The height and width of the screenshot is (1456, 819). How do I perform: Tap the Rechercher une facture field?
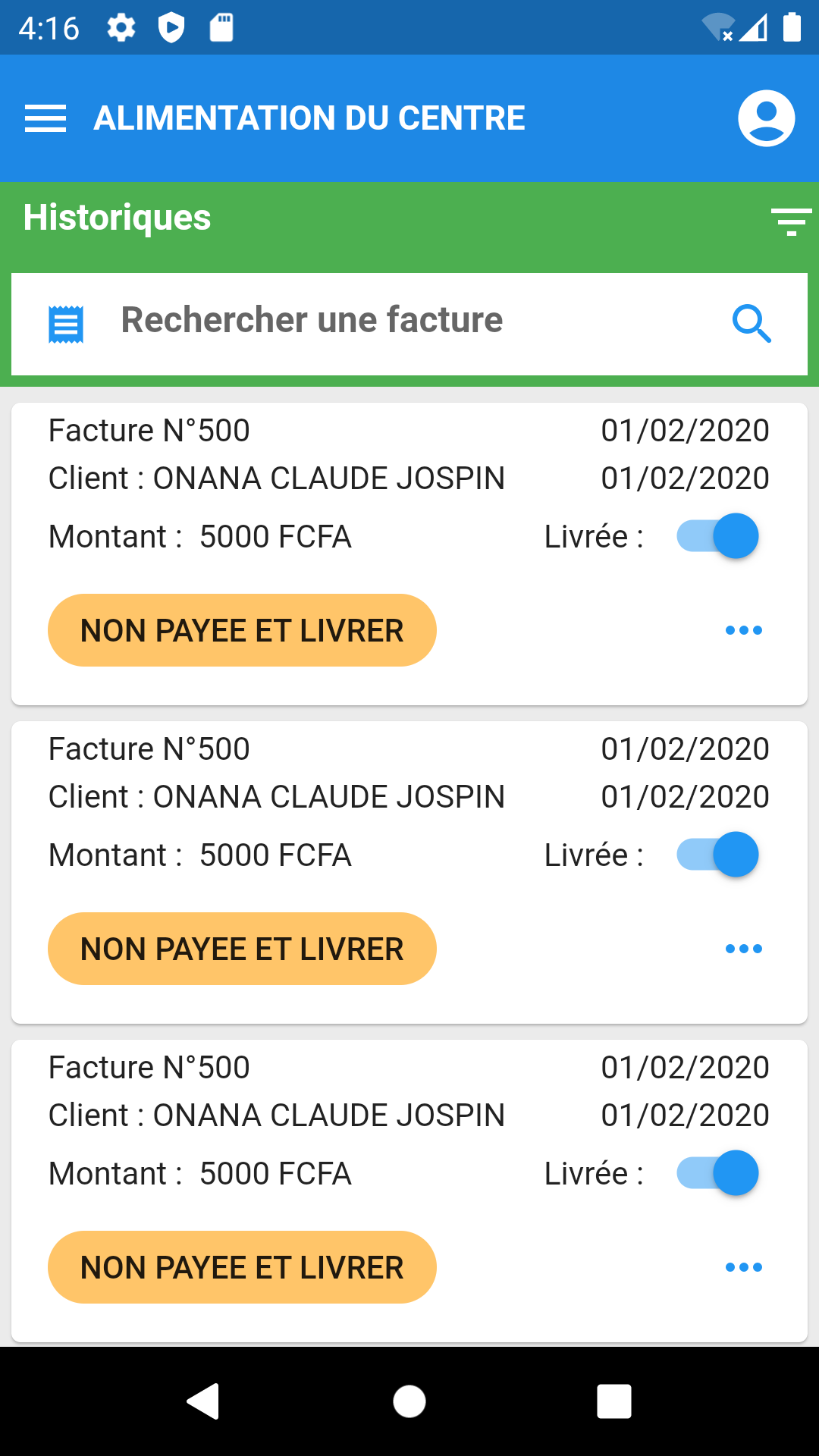(x=409, y=324)
